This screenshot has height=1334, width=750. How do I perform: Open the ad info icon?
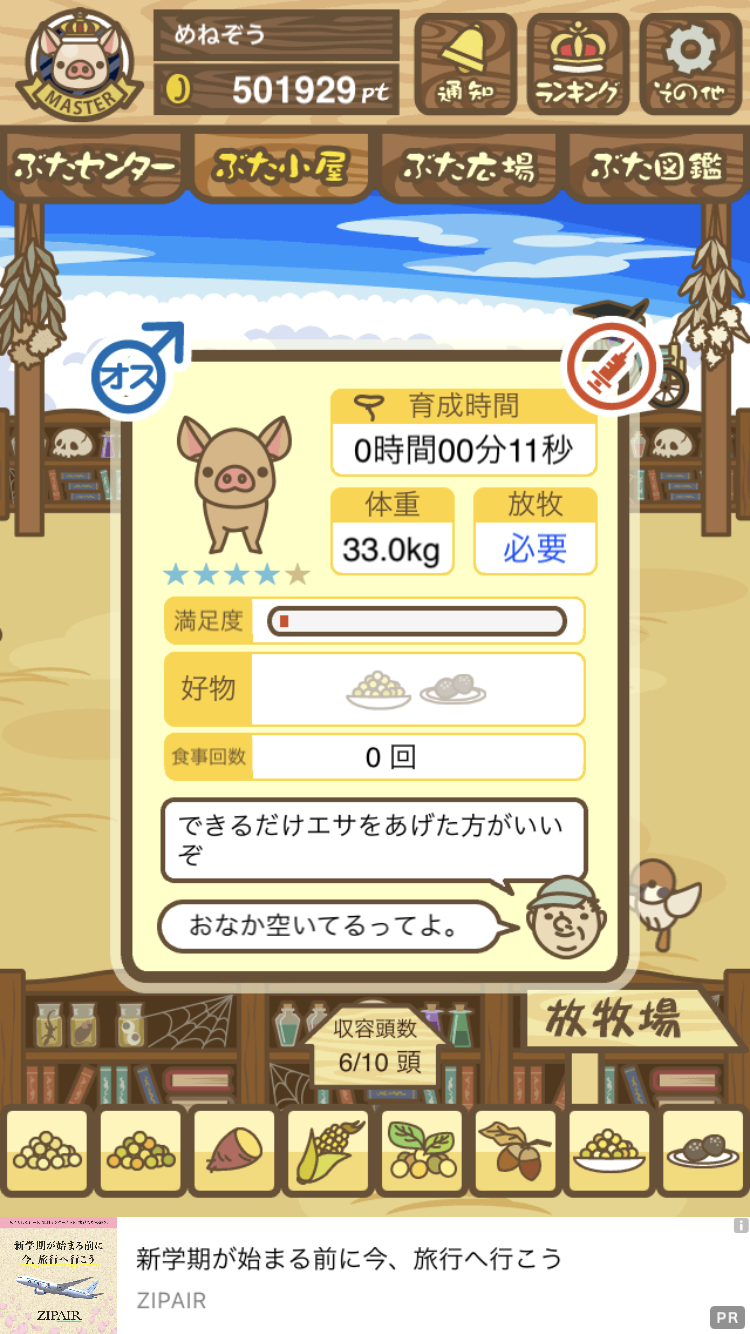point(740,1225)
